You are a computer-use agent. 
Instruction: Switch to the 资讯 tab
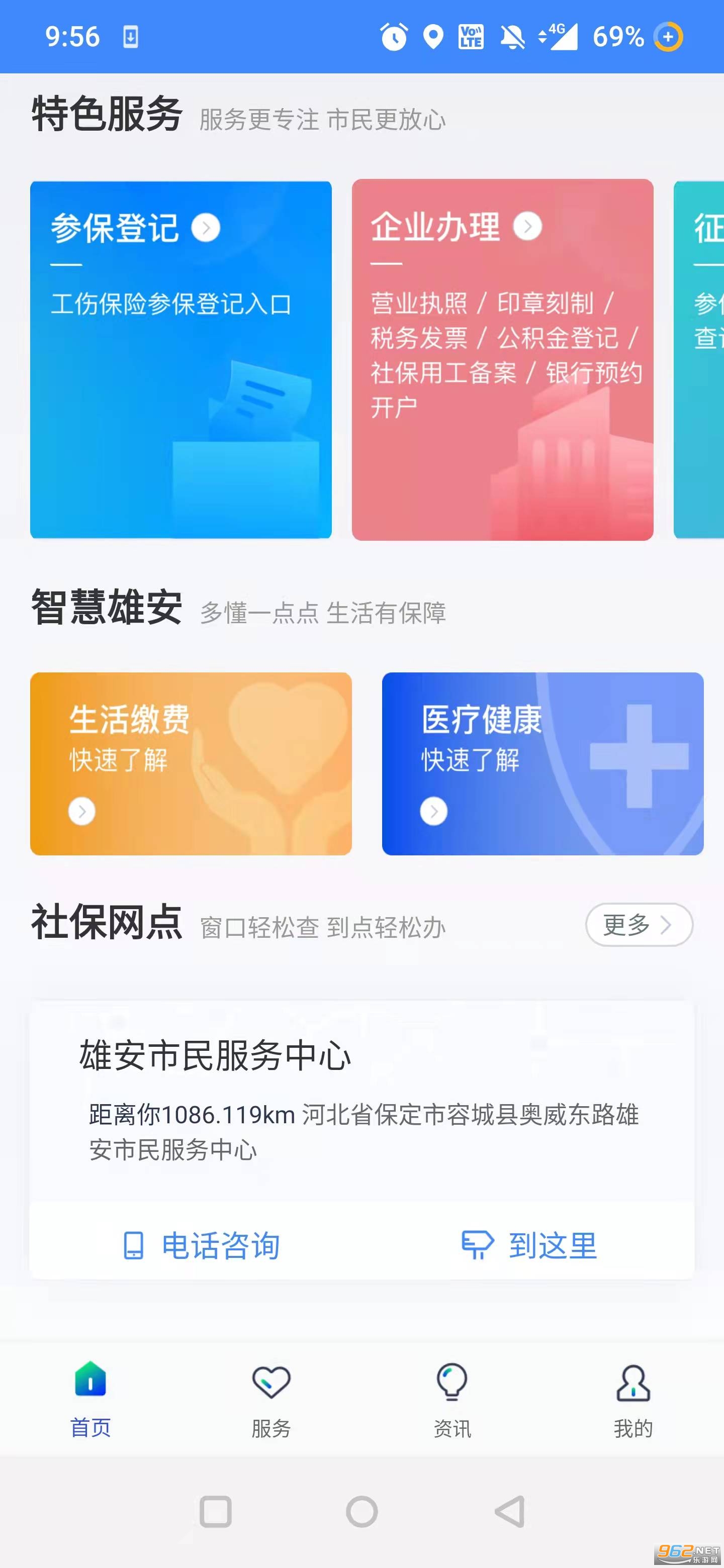point(452,1400)
